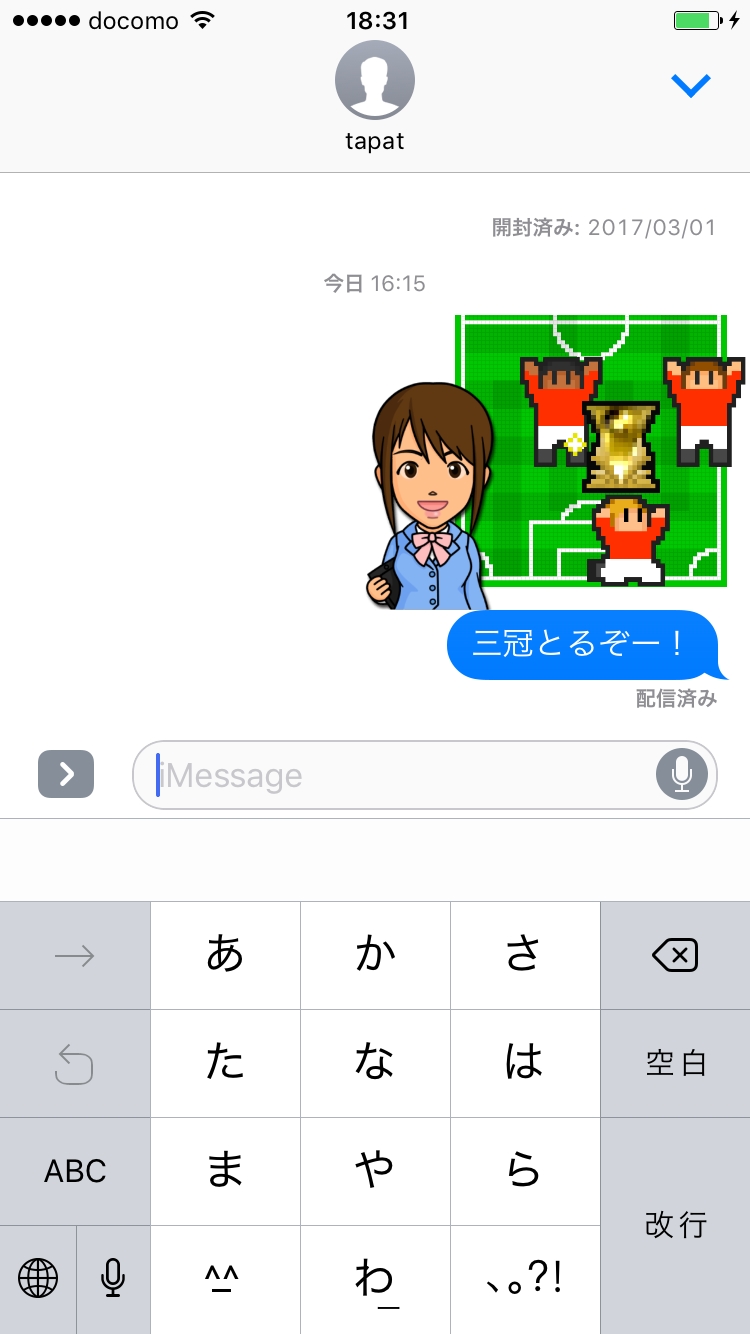Tap the 改行 return key
This screenshot has height=1334, width=750.
tap(675, 1225)
